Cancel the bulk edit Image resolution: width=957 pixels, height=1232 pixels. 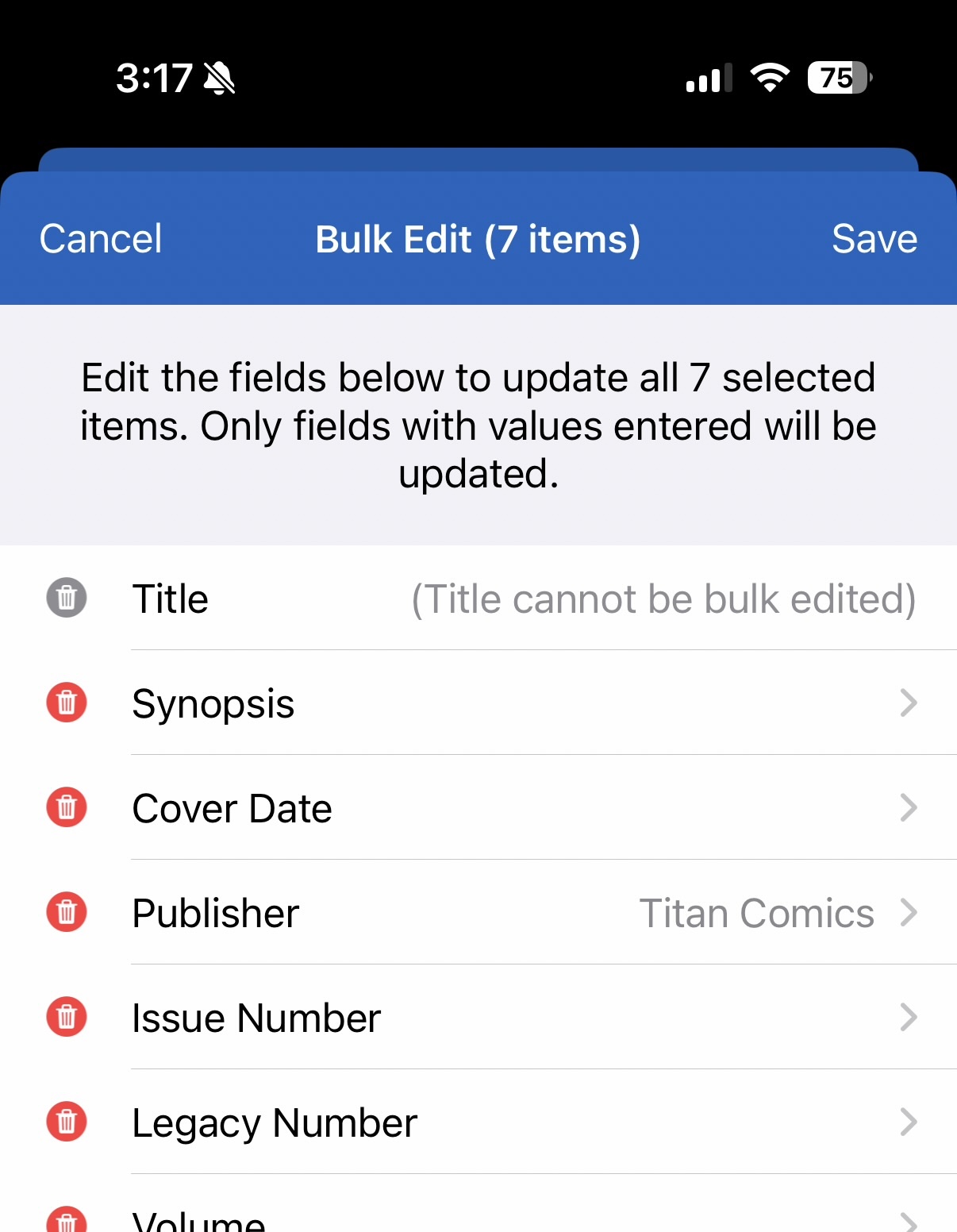pyautogui.click(x=101, y=239)
